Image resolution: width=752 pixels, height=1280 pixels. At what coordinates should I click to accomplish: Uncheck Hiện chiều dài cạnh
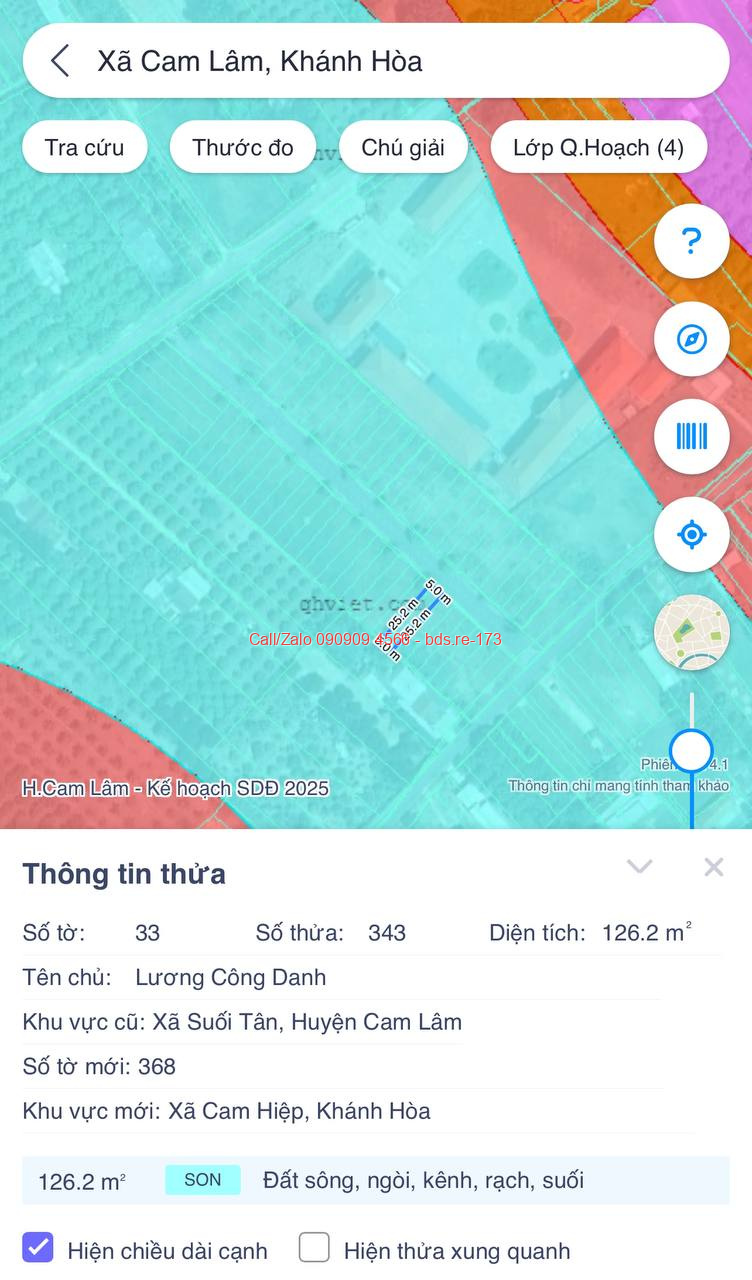tap(38, 1247)
